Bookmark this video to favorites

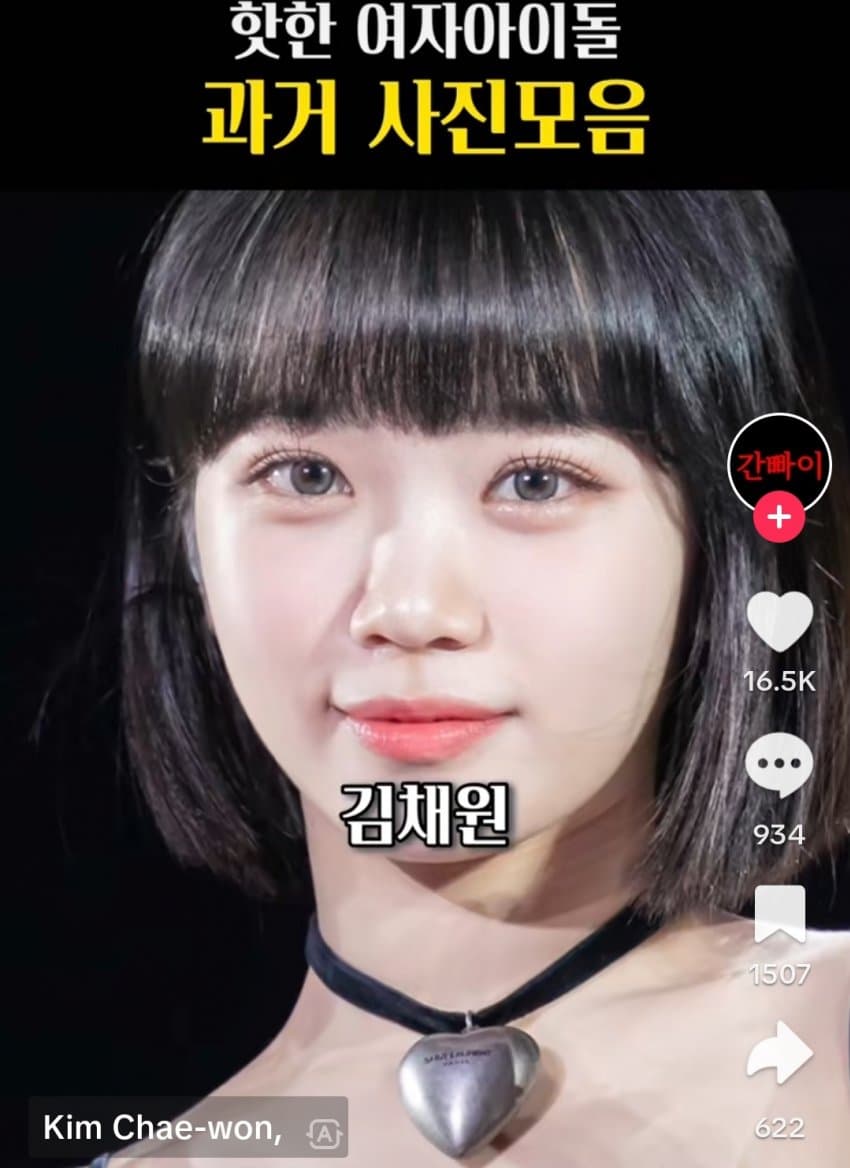coord(779,913)
